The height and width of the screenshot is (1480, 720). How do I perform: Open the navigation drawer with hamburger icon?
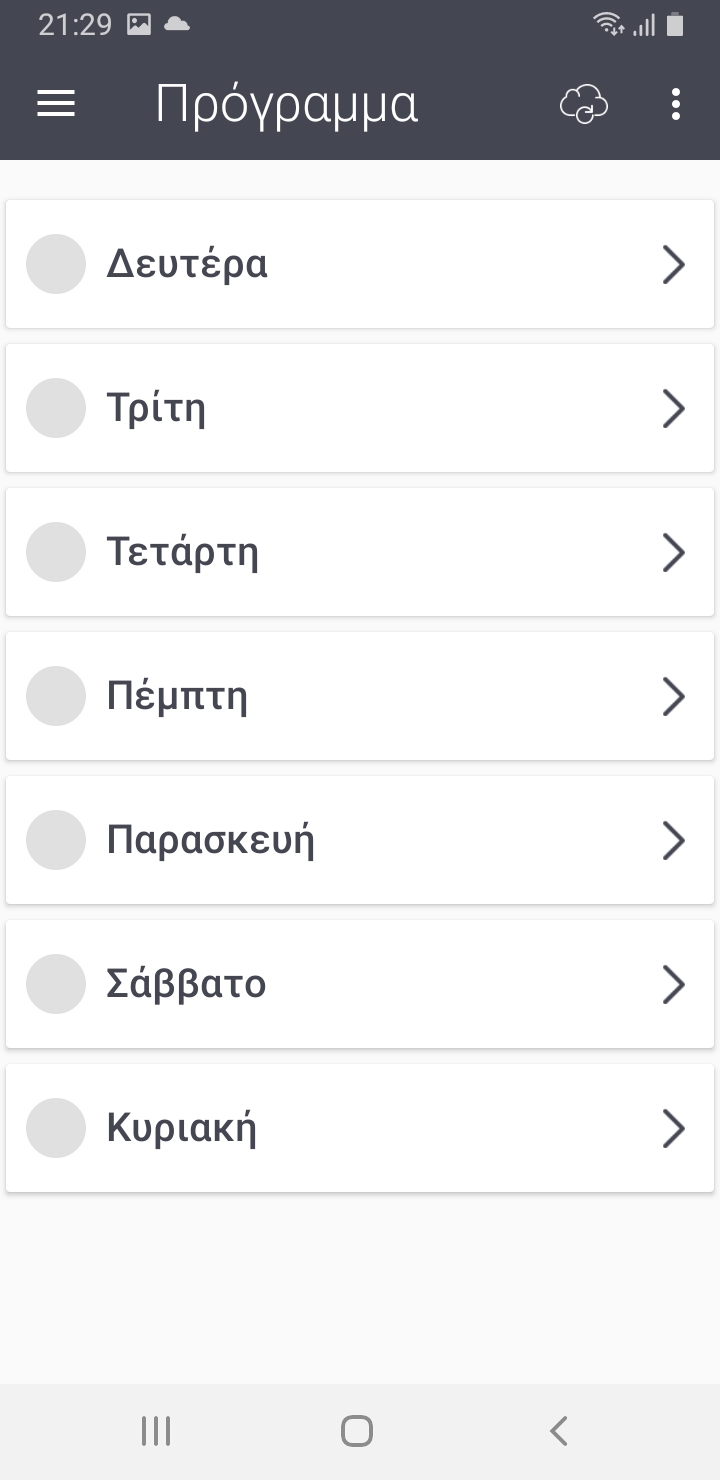click(x=56, y=103)
